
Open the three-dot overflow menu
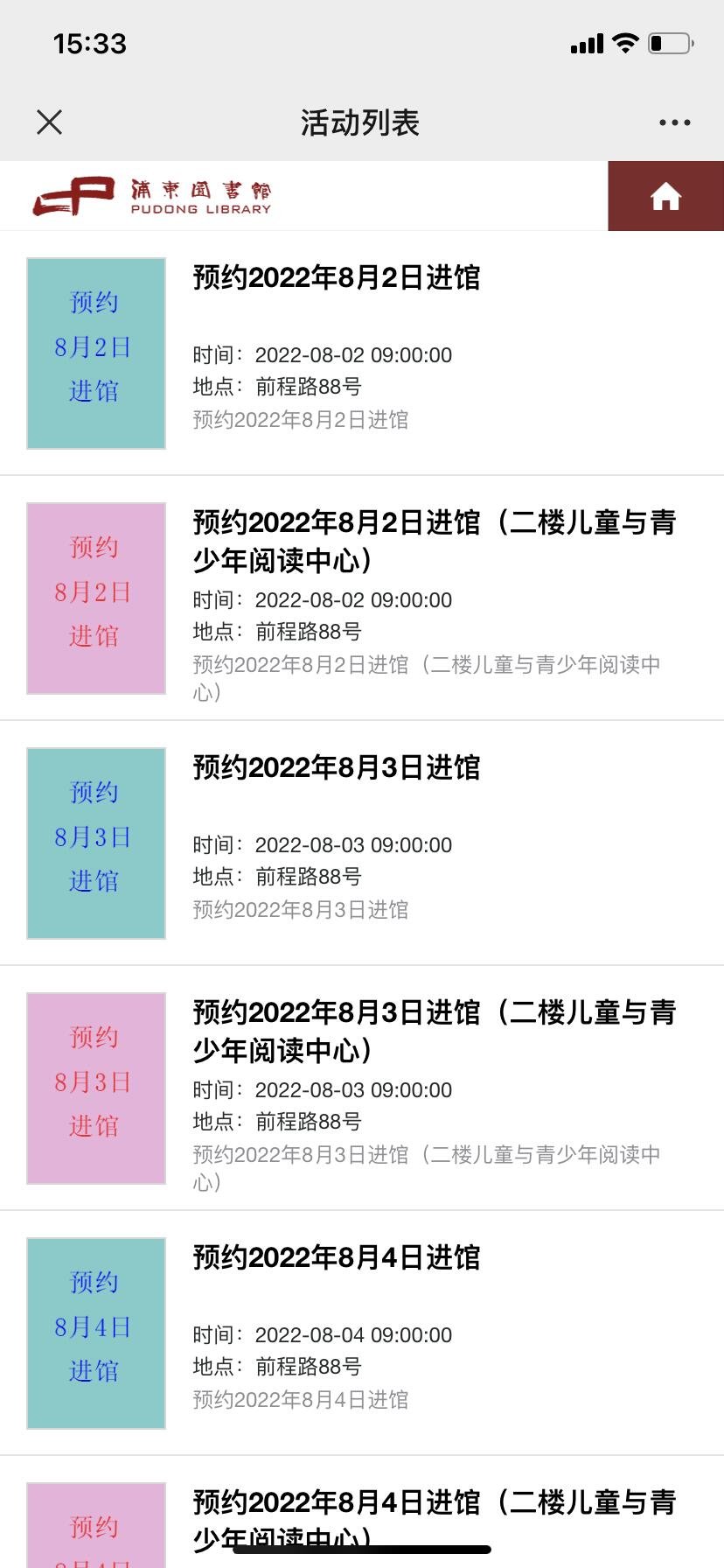[674, 122]
